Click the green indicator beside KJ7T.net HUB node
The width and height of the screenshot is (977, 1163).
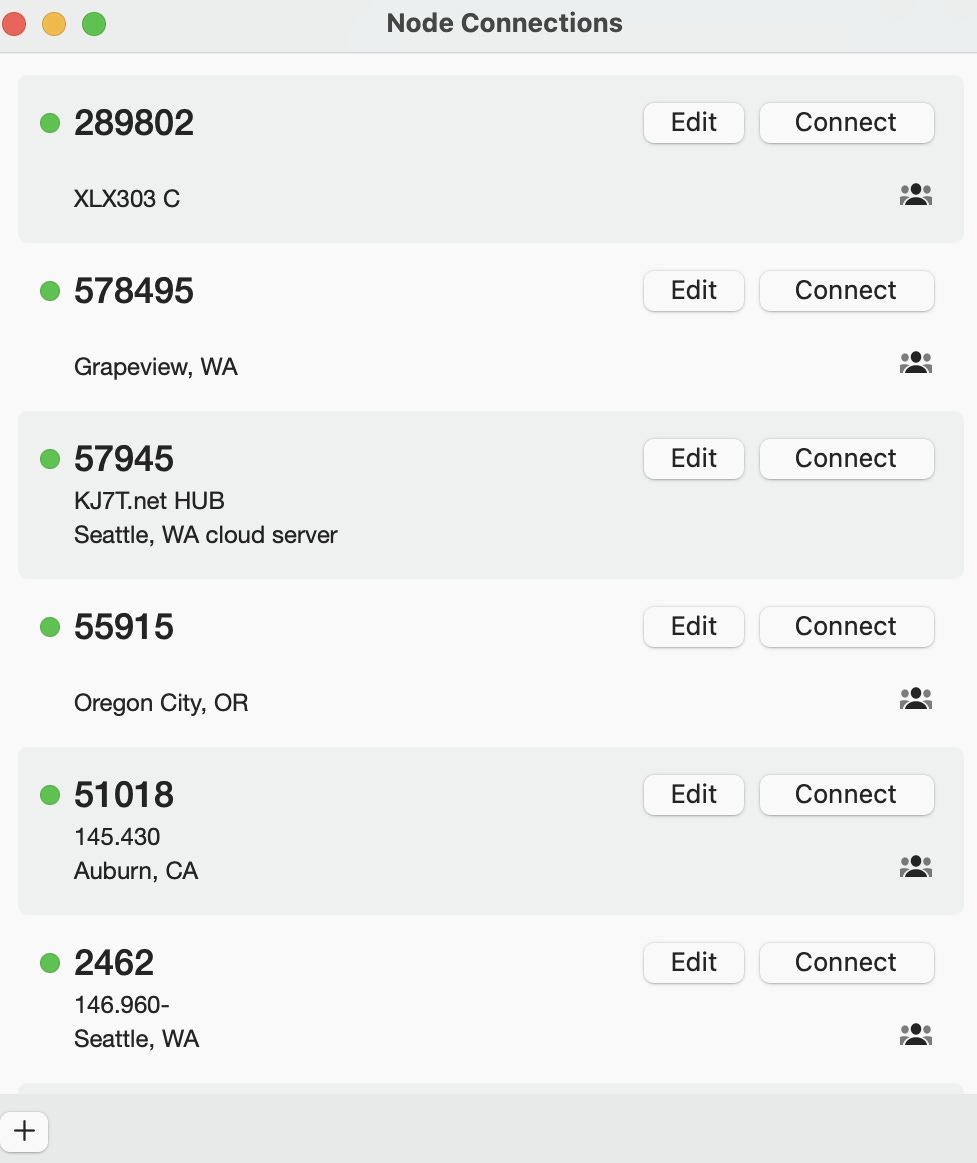(50, 458)
